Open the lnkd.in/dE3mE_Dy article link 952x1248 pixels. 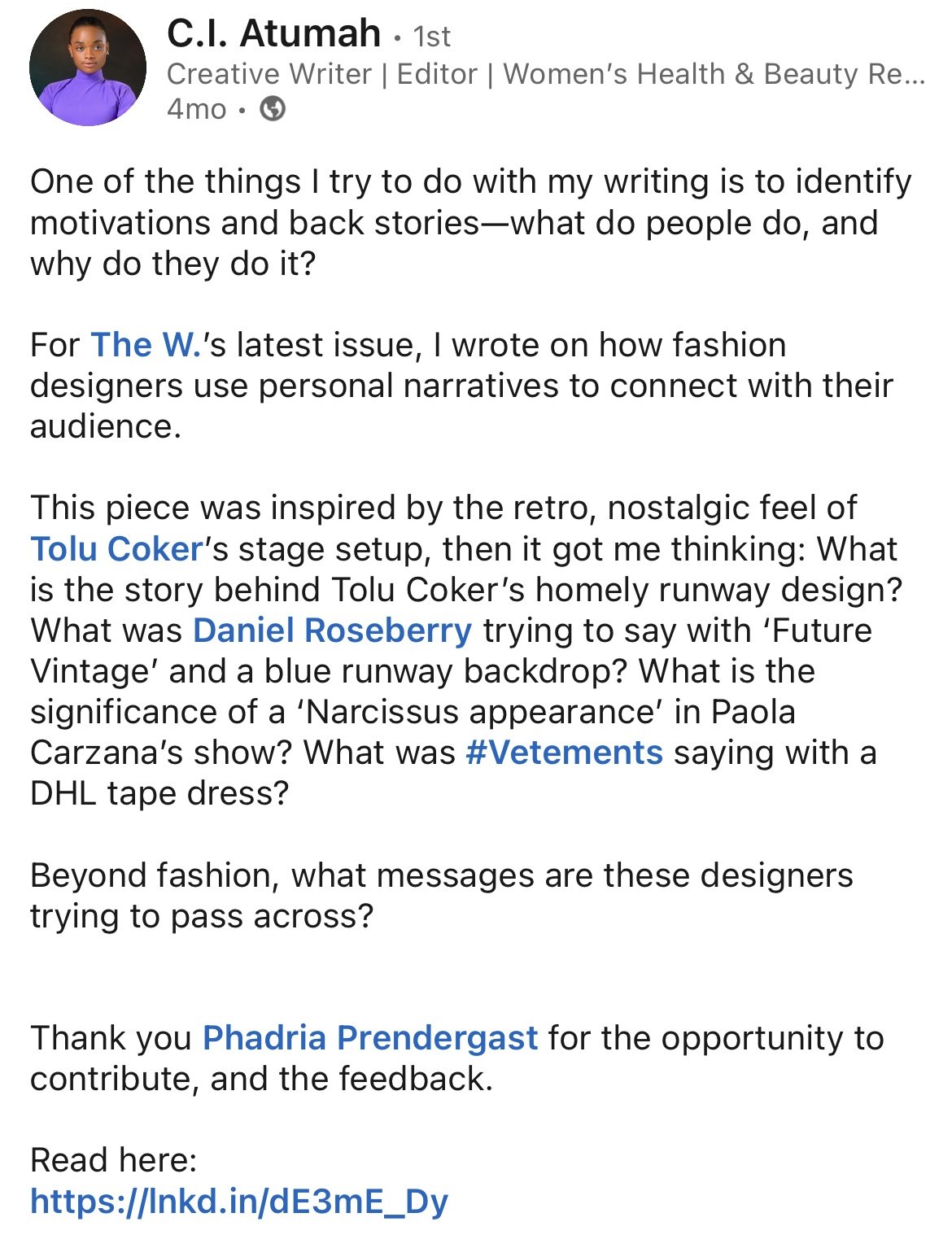pyautogui.click(x=239, y=1202)
